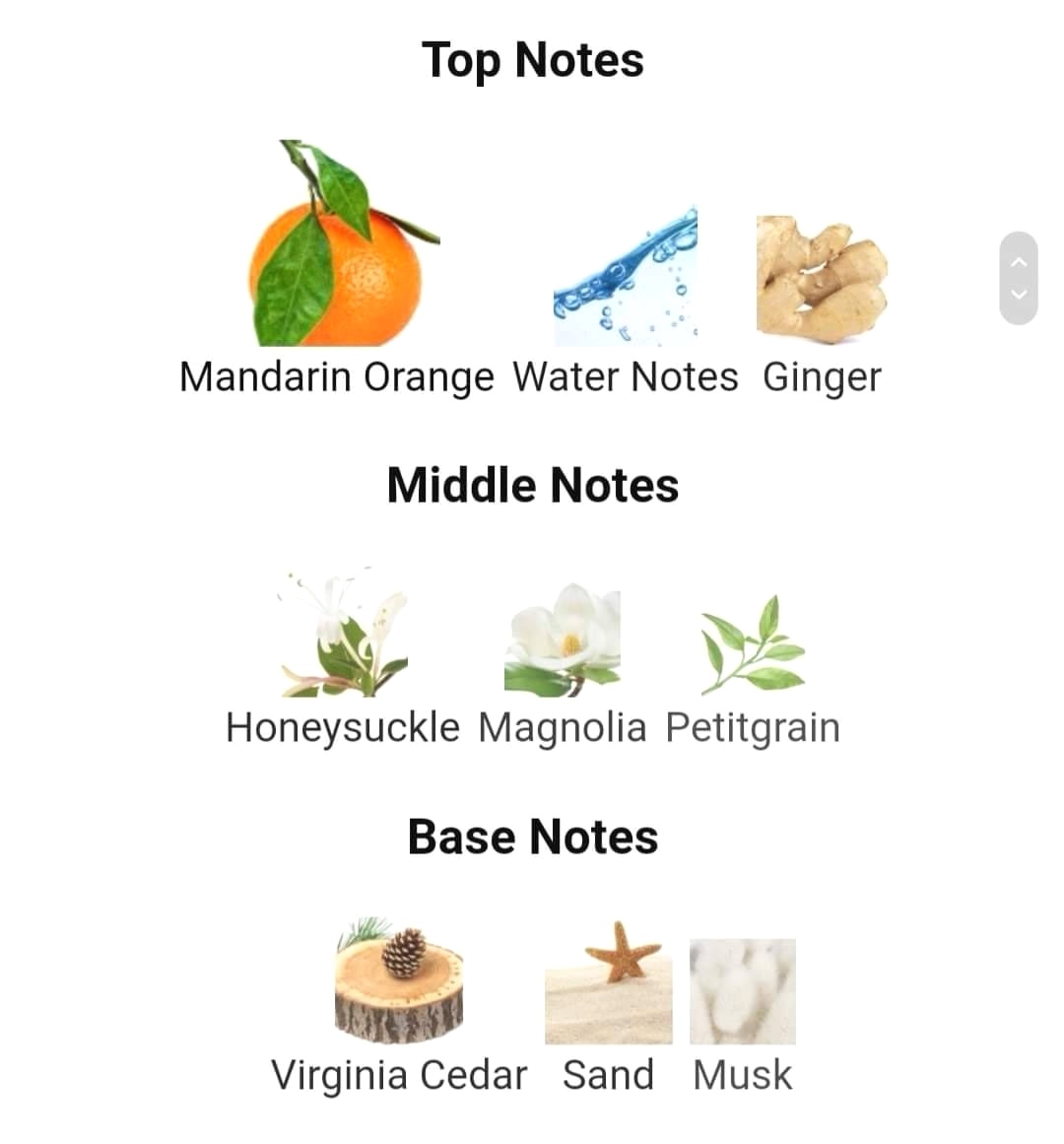Screen dimensions: 1064x1144
Task: Open the Water Notes item
Action: click(625, 286)
